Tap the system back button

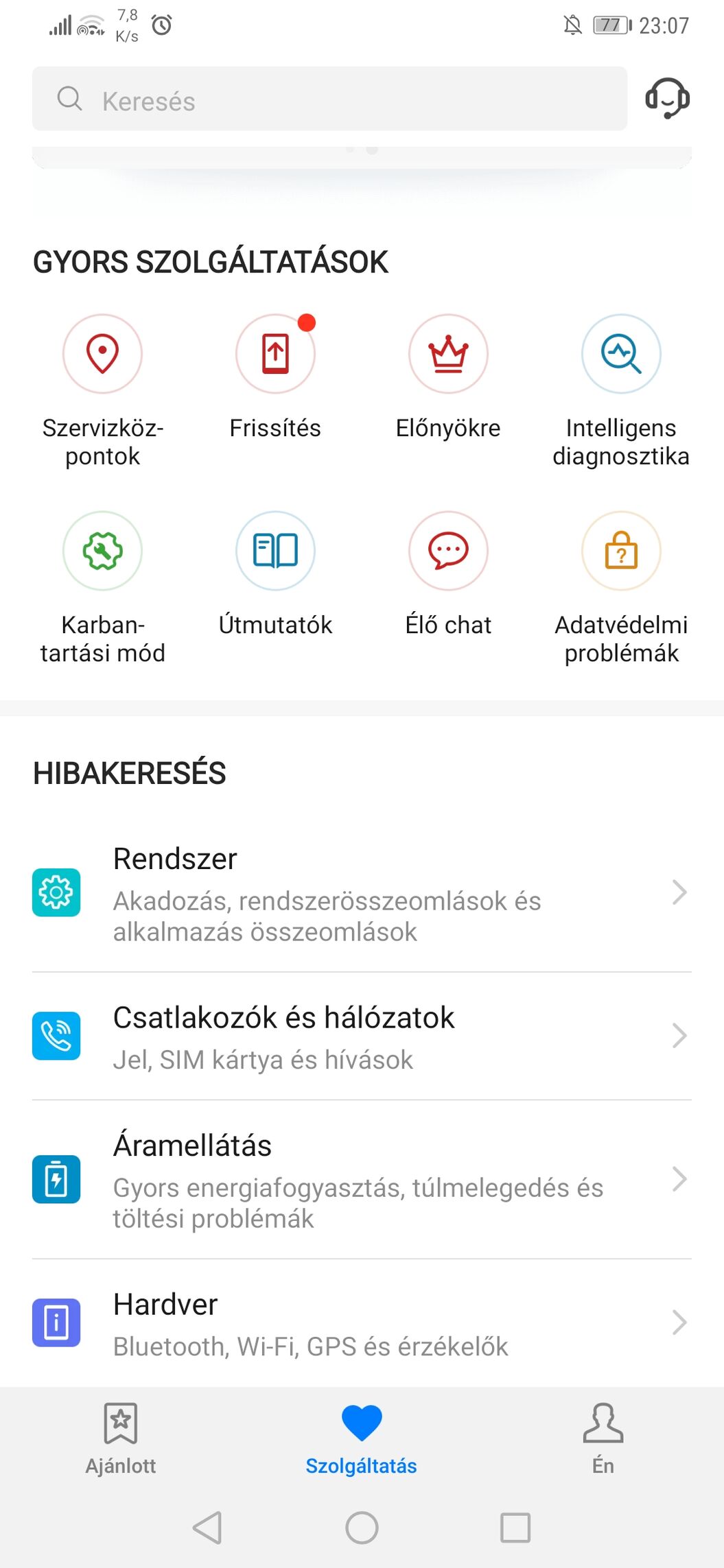207,1528
